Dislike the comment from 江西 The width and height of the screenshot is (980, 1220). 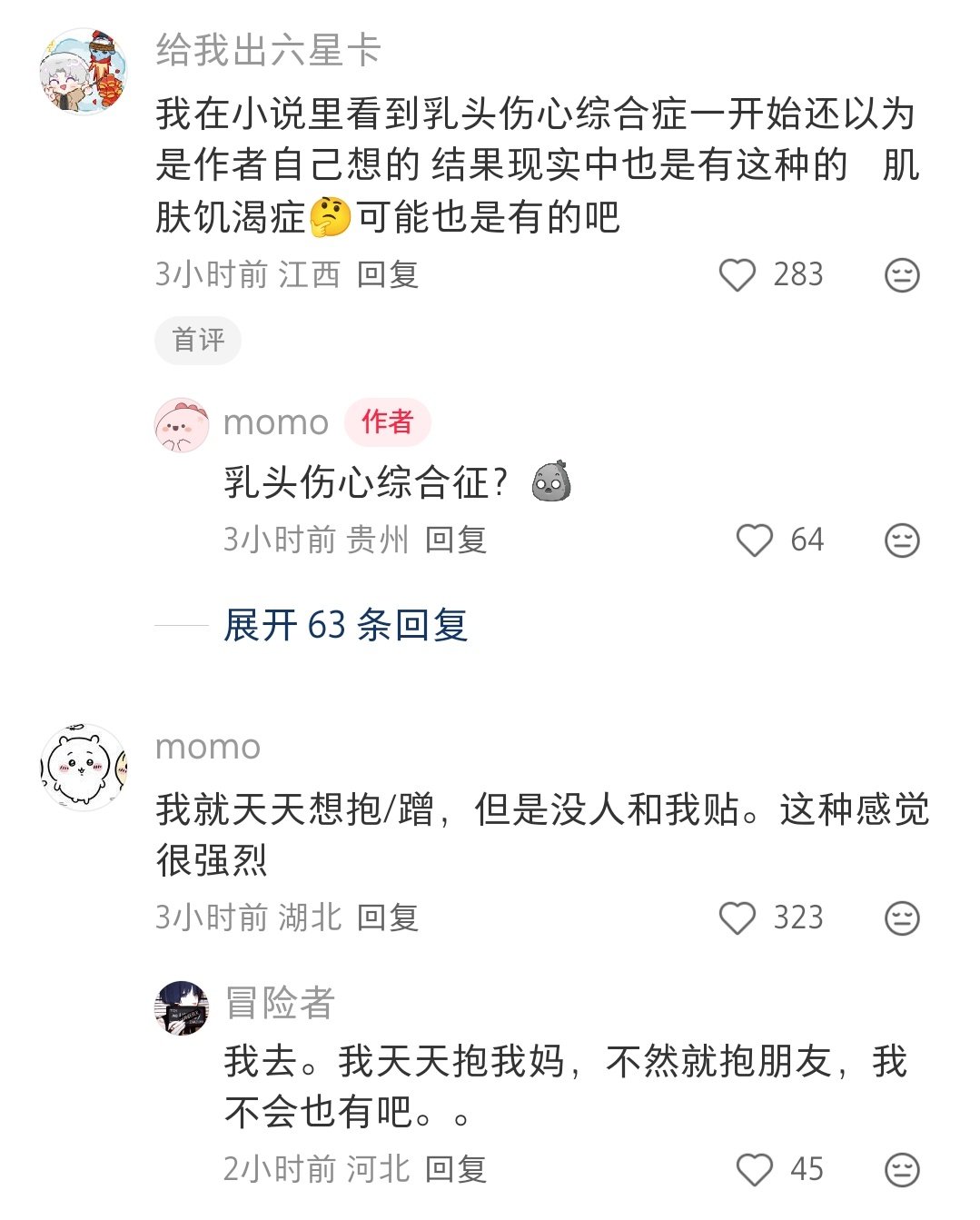[x=901, y=274]
